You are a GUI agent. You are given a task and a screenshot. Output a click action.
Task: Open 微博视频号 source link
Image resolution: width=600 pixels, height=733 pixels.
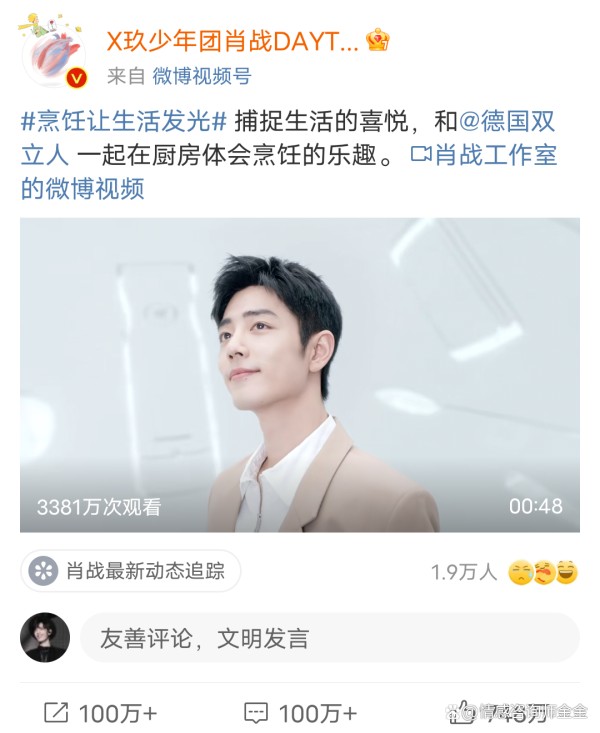click(x=202, y=76)
